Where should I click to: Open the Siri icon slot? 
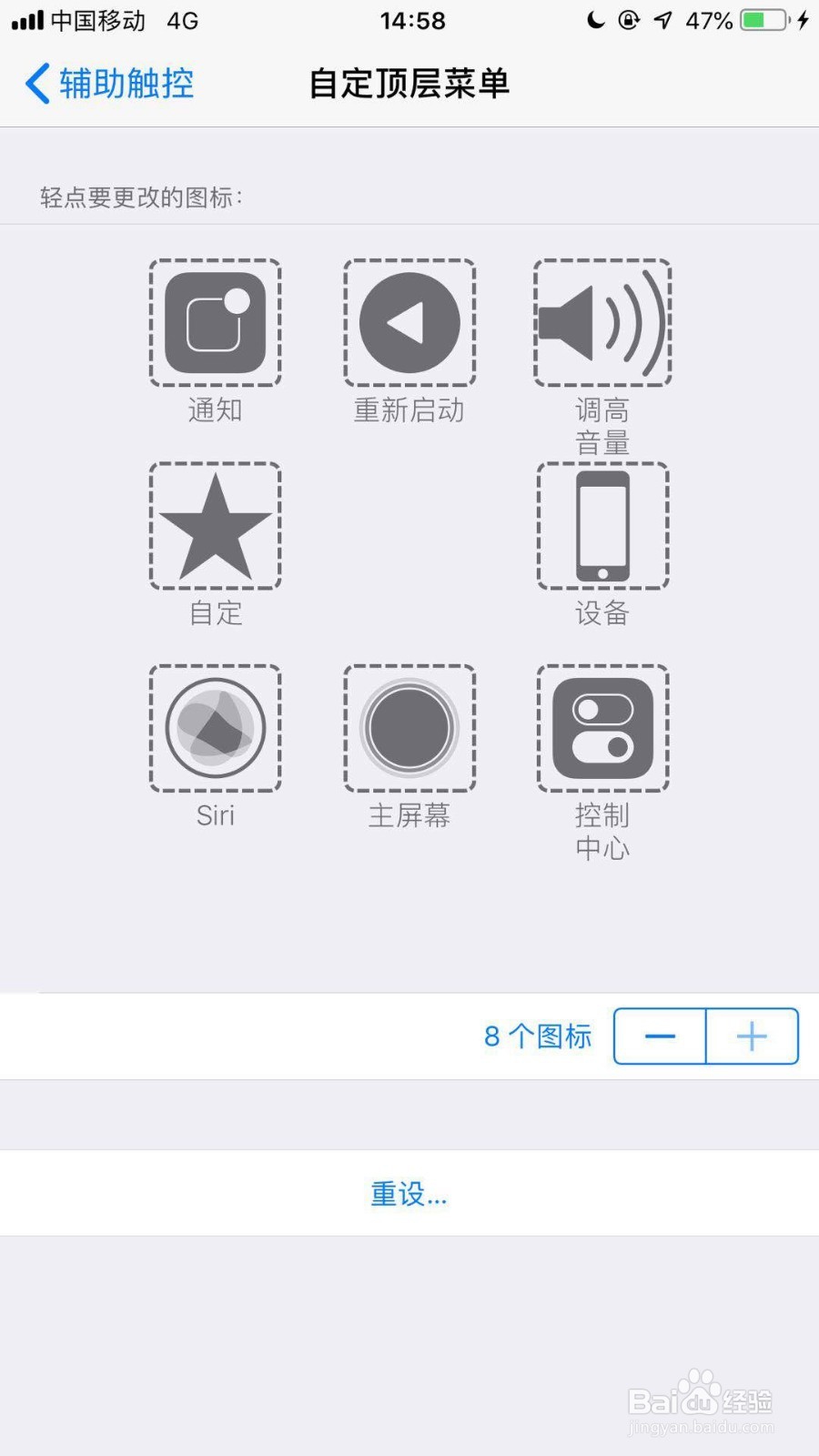[x=215, y=728]
